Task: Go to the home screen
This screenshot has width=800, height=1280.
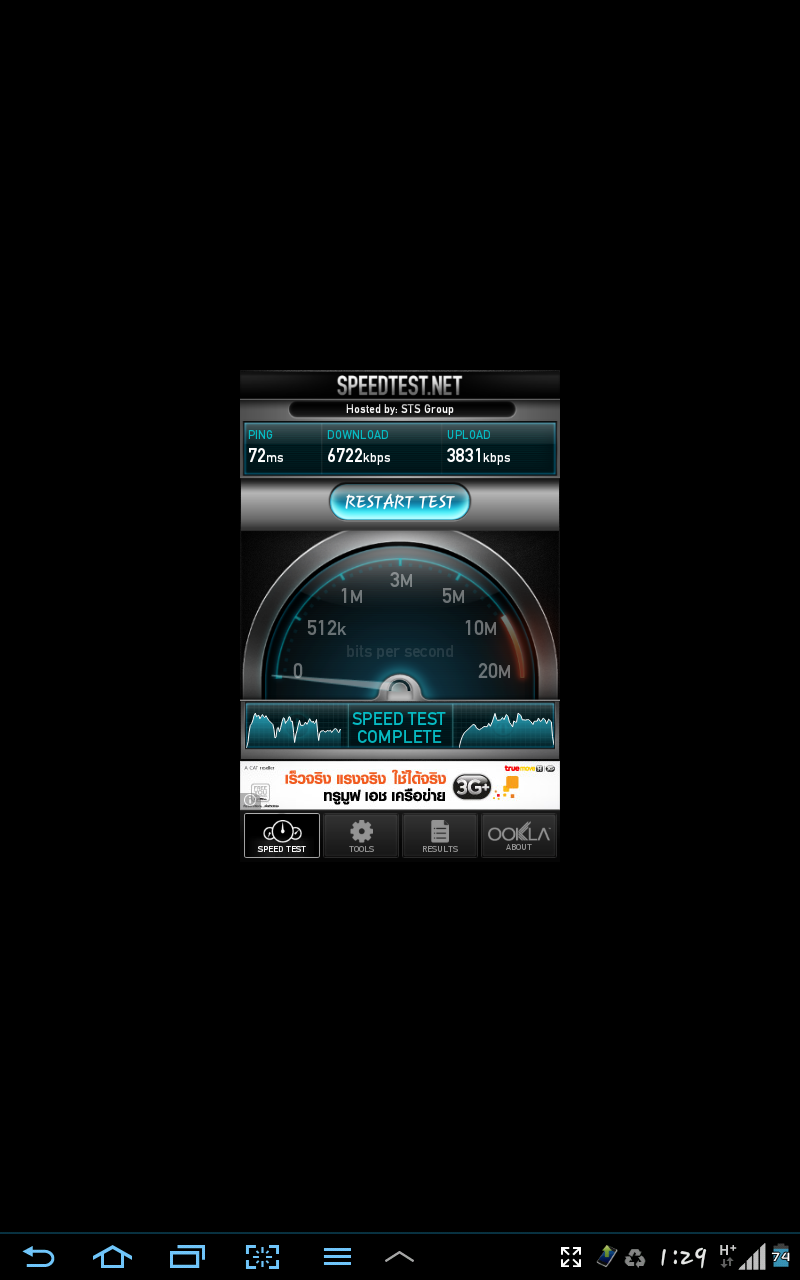Action: (112, 1256)
